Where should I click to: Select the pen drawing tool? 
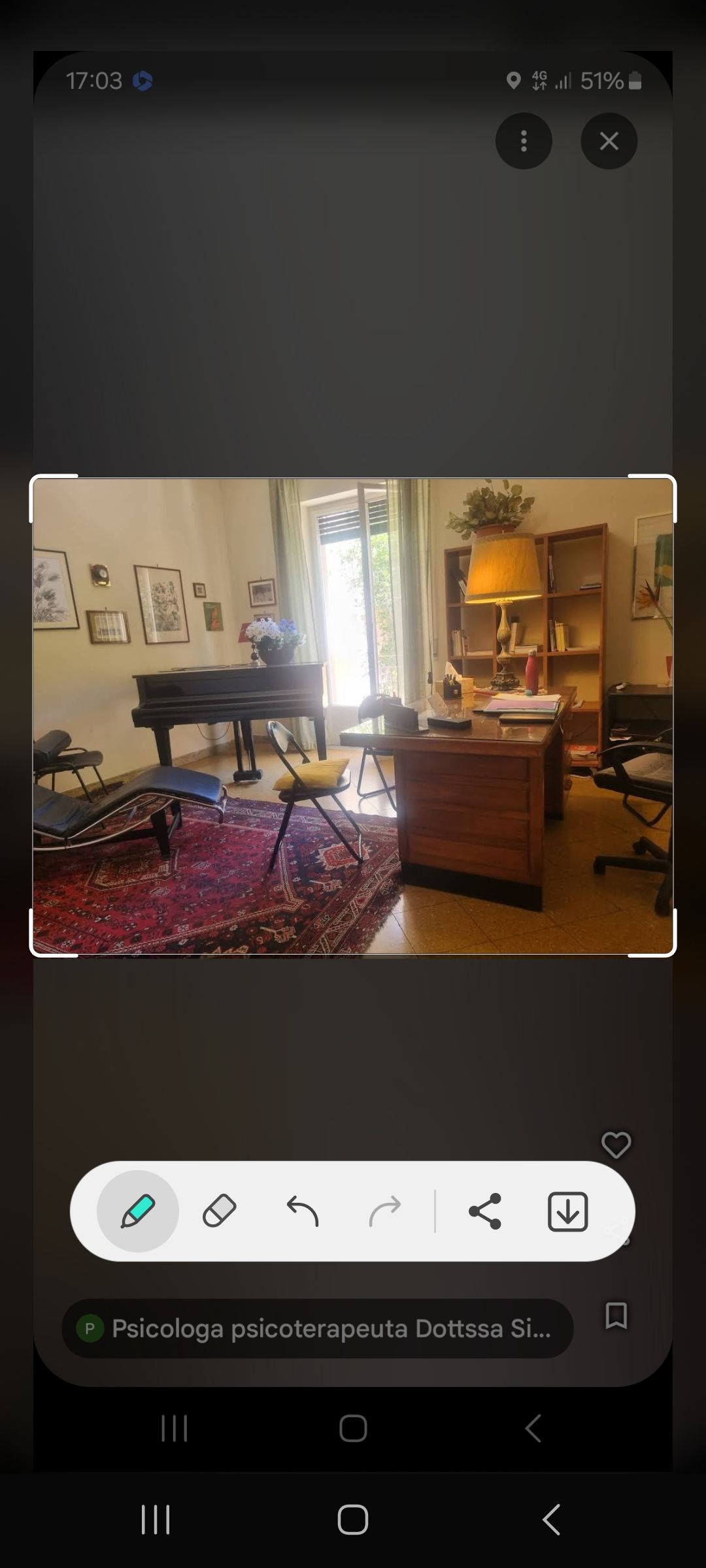tap(138, 1211)
